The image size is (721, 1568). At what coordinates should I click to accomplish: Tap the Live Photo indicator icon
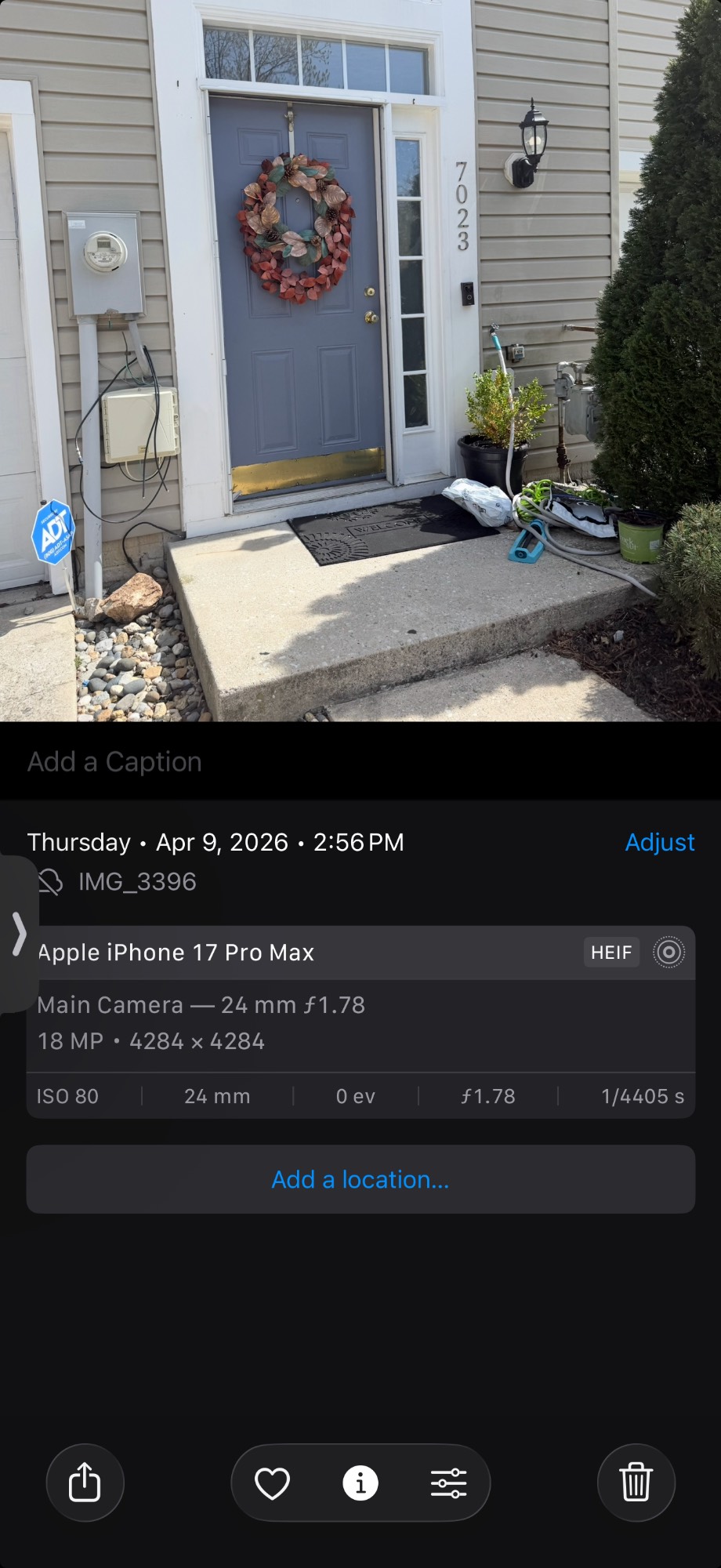(x=668, y=953)
